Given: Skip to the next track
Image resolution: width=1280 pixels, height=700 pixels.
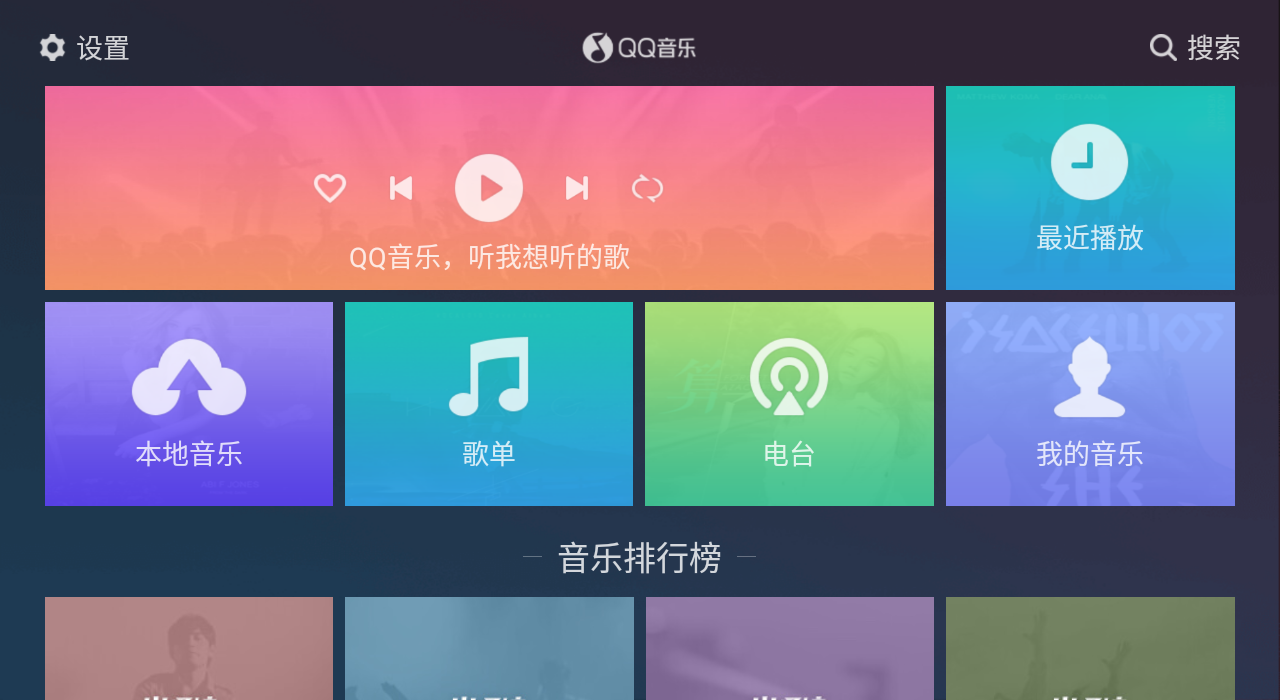Looking at the screenshot, I should 576,188.
